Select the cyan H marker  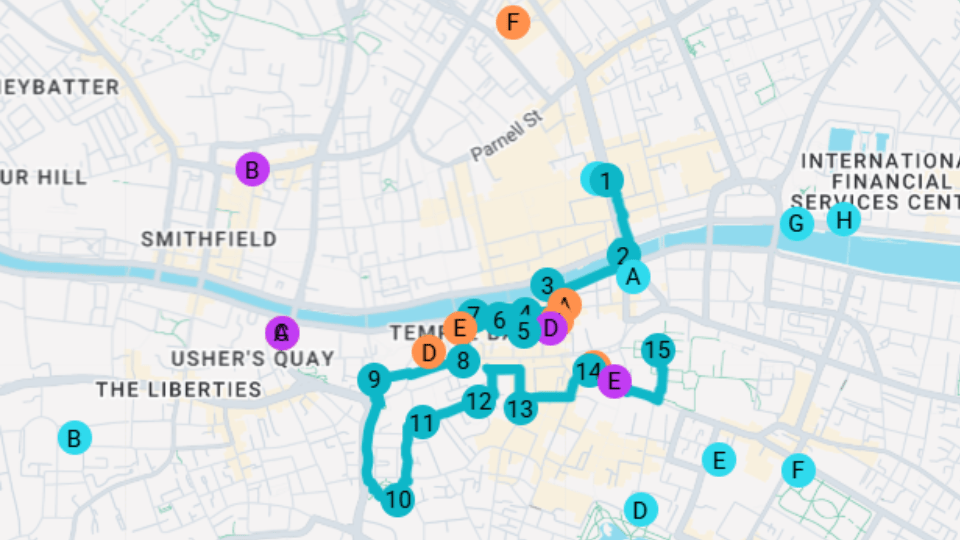tap(844, 218)
